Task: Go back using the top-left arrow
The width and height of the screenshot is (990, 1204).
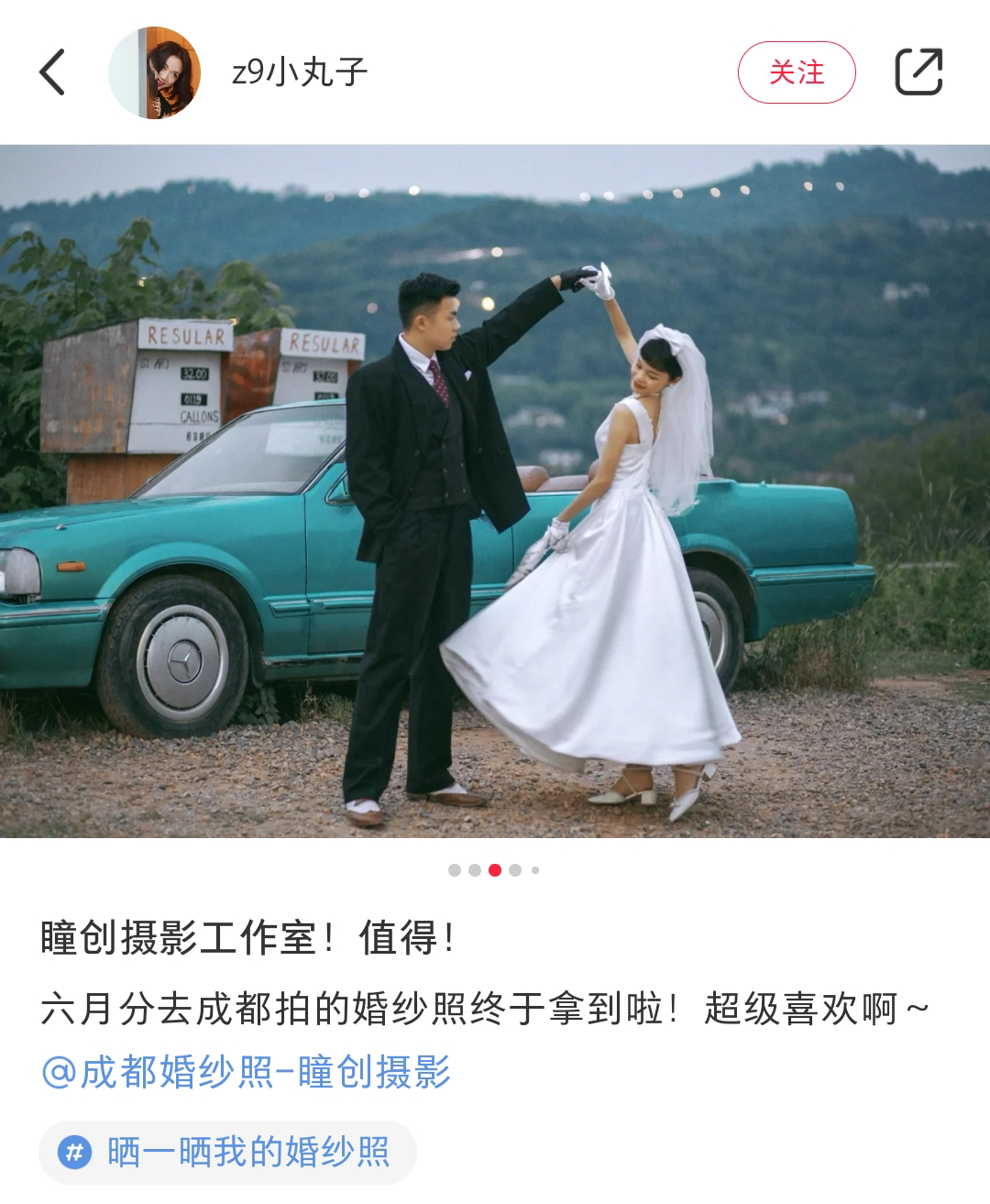Action: point(53,72)
